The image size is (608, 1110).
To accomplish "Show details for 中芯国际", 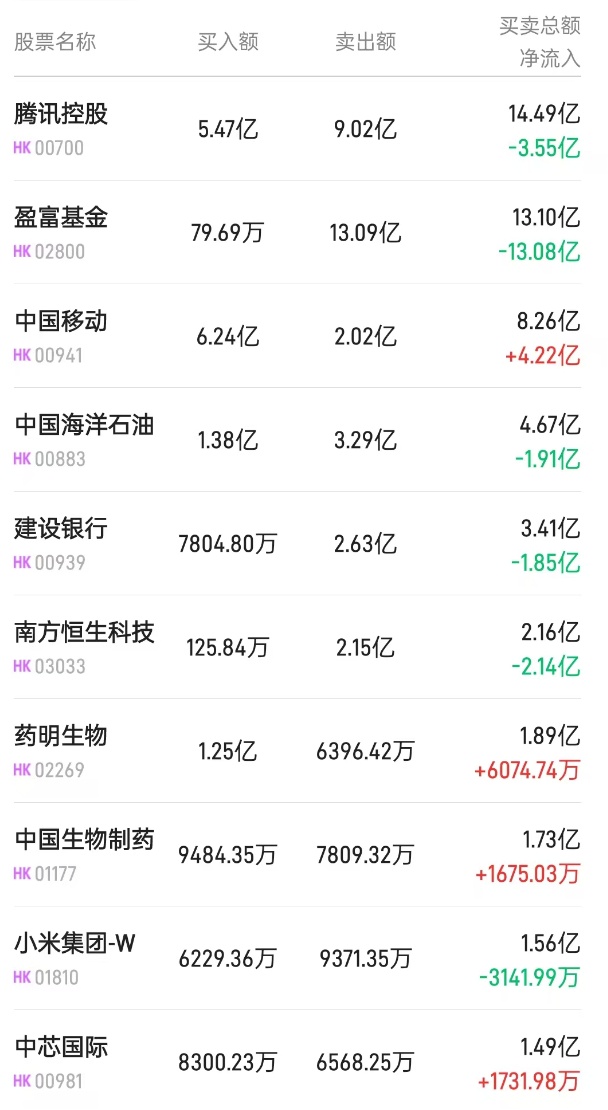I will tap(61, 1048).
